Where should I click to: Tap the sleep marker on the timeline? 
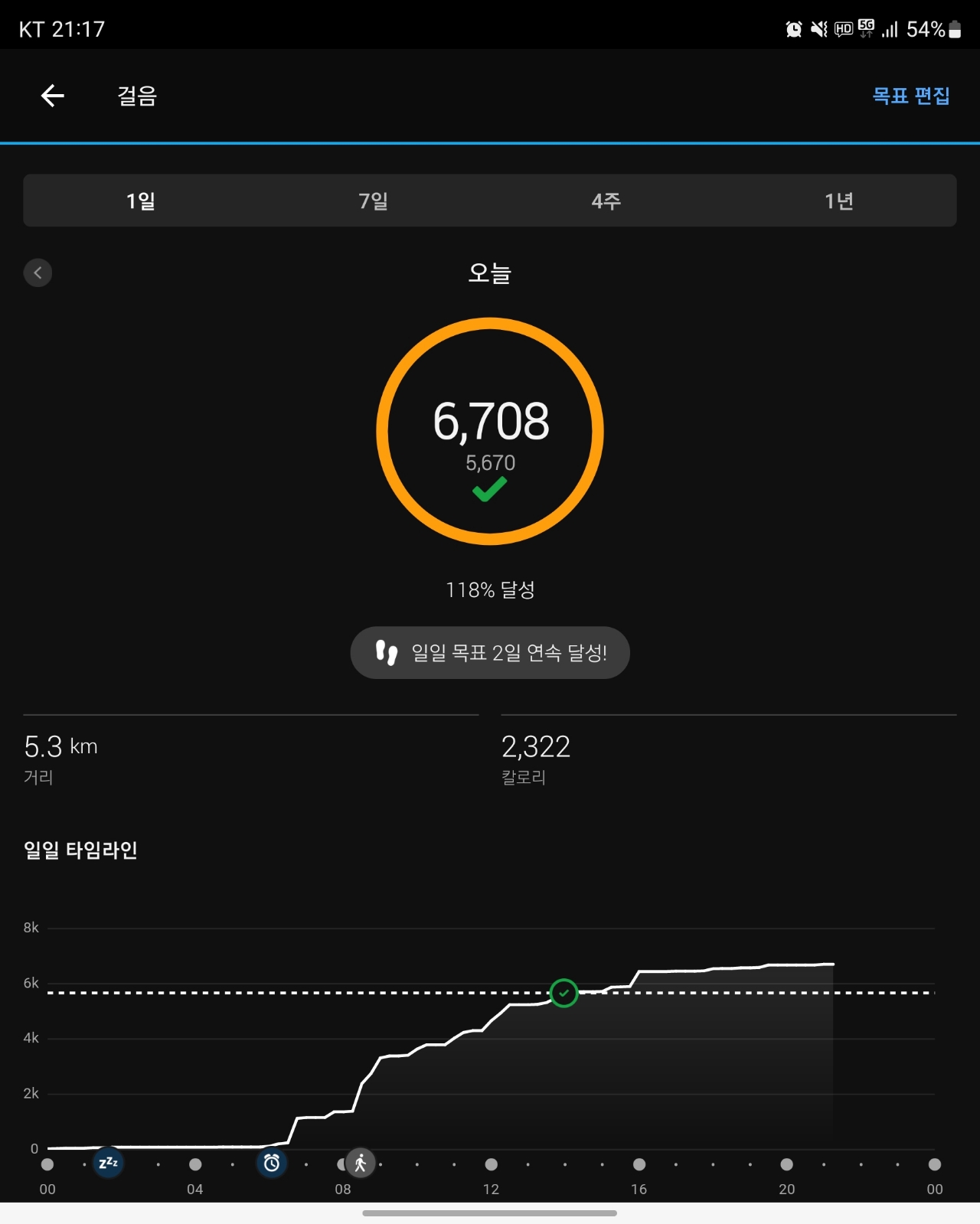[109, 1163]
